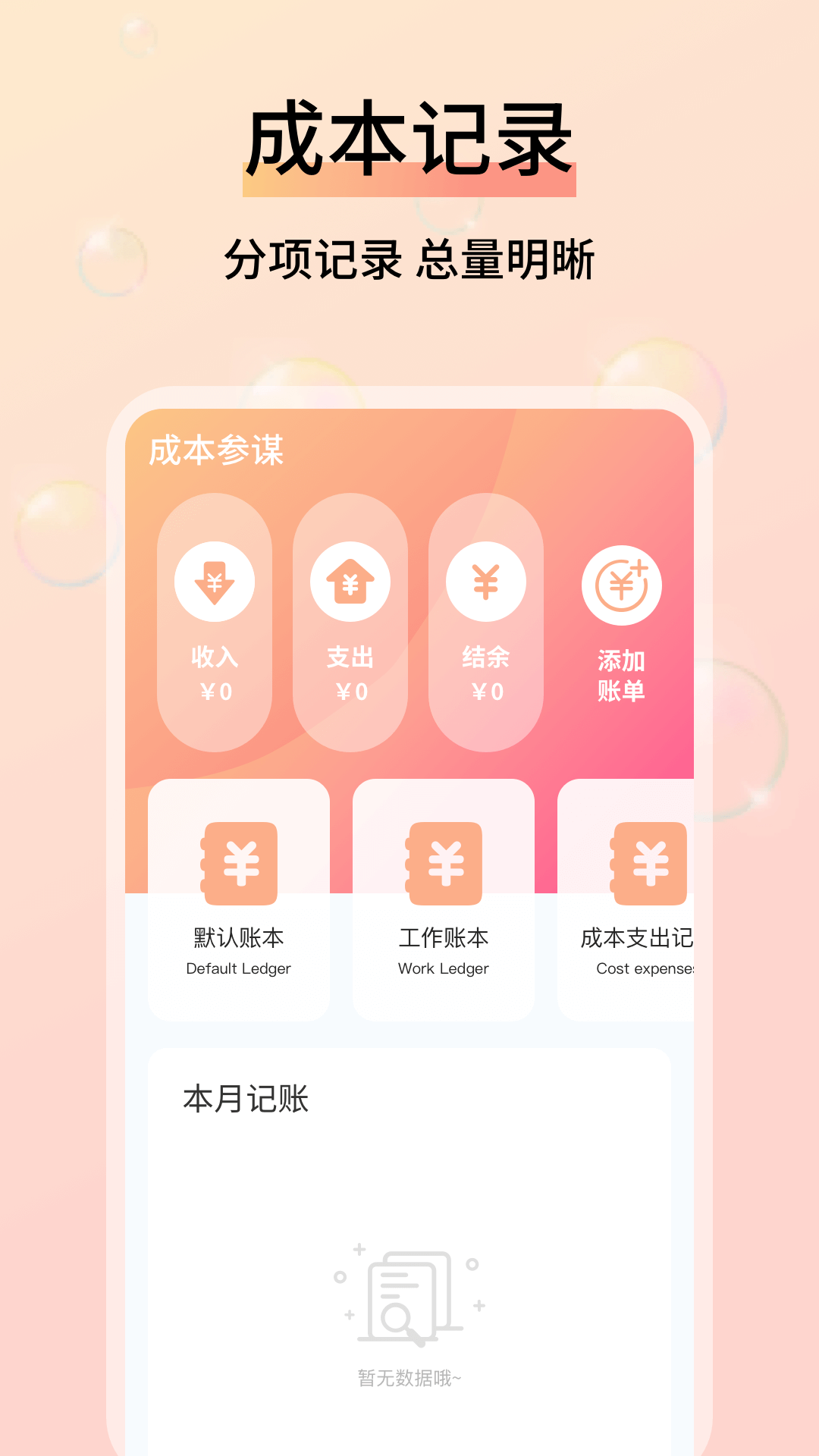The width and height of the screenshot is (819, 1456).
Task: Select the 收入 income download-arrow icon
Action: 215,582
